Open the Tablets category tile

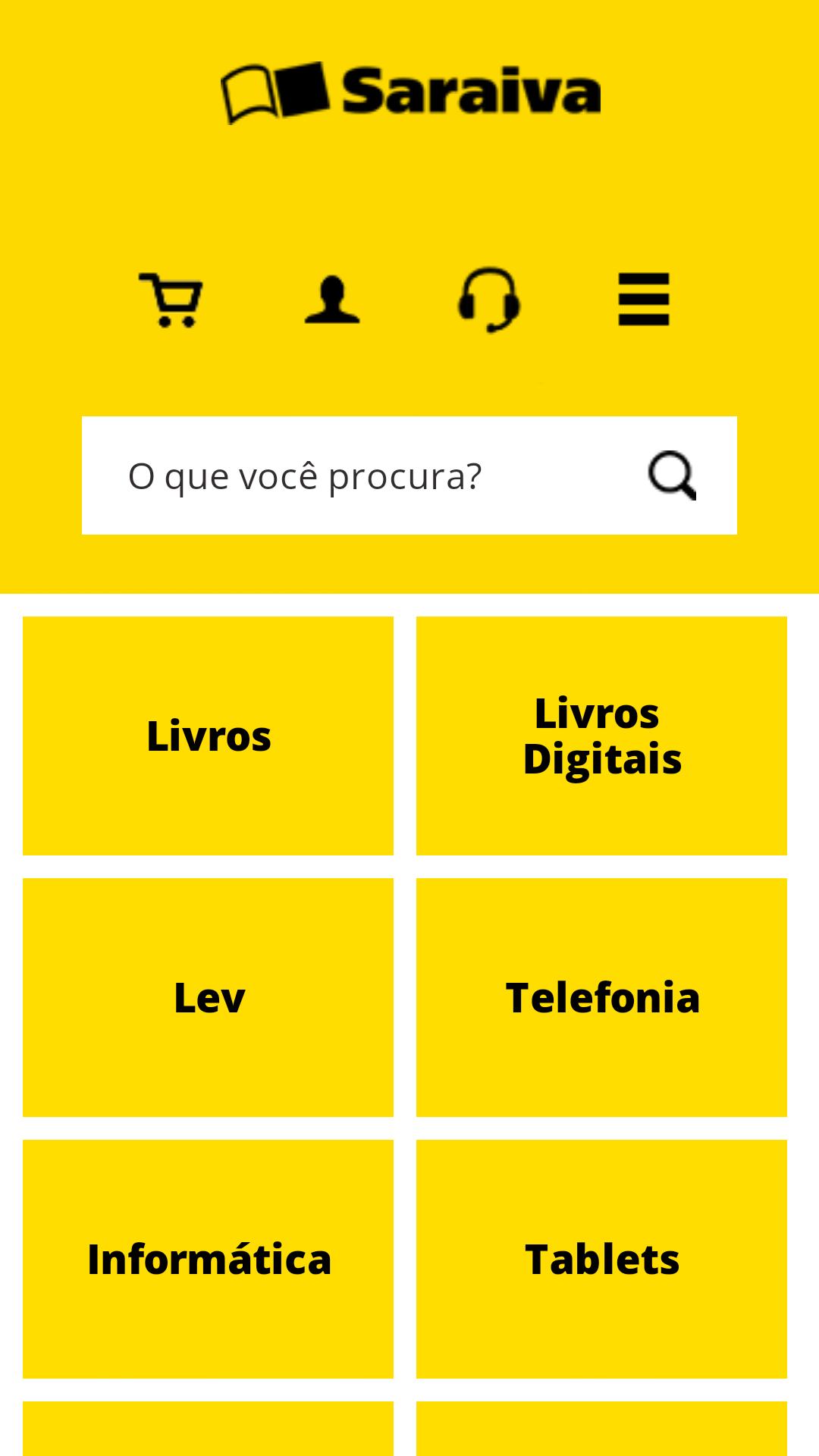click(601, 1259)
